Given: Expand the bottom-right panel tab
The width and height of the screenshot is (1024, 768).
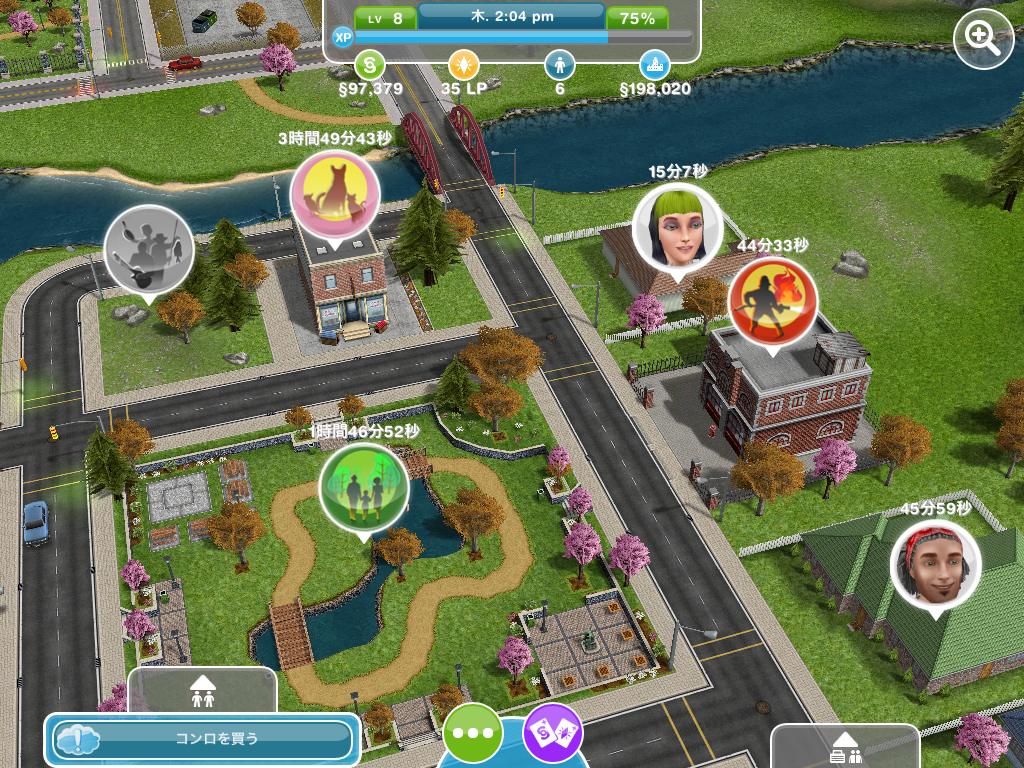Looking at the screenshot, I should 845,746.
